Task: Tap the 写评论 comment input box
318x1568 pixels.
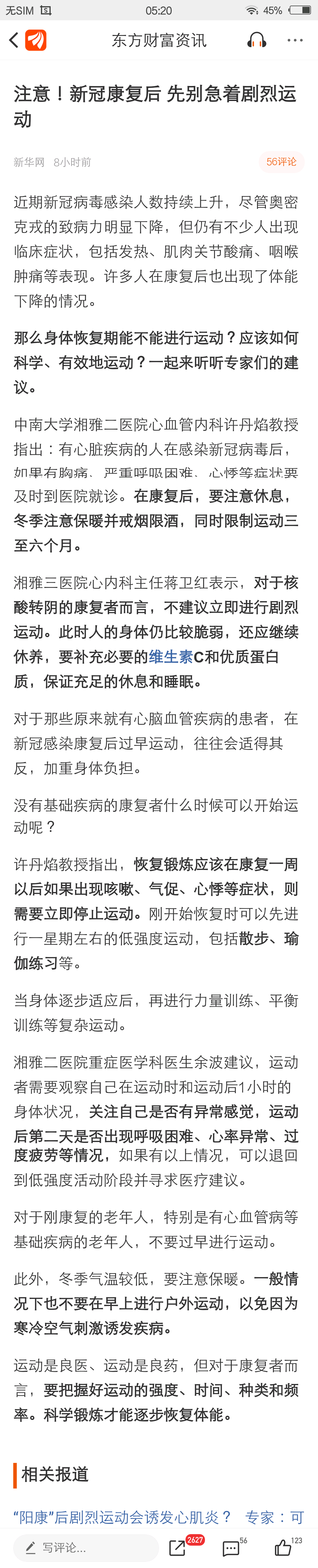Action: point(85,1547)
